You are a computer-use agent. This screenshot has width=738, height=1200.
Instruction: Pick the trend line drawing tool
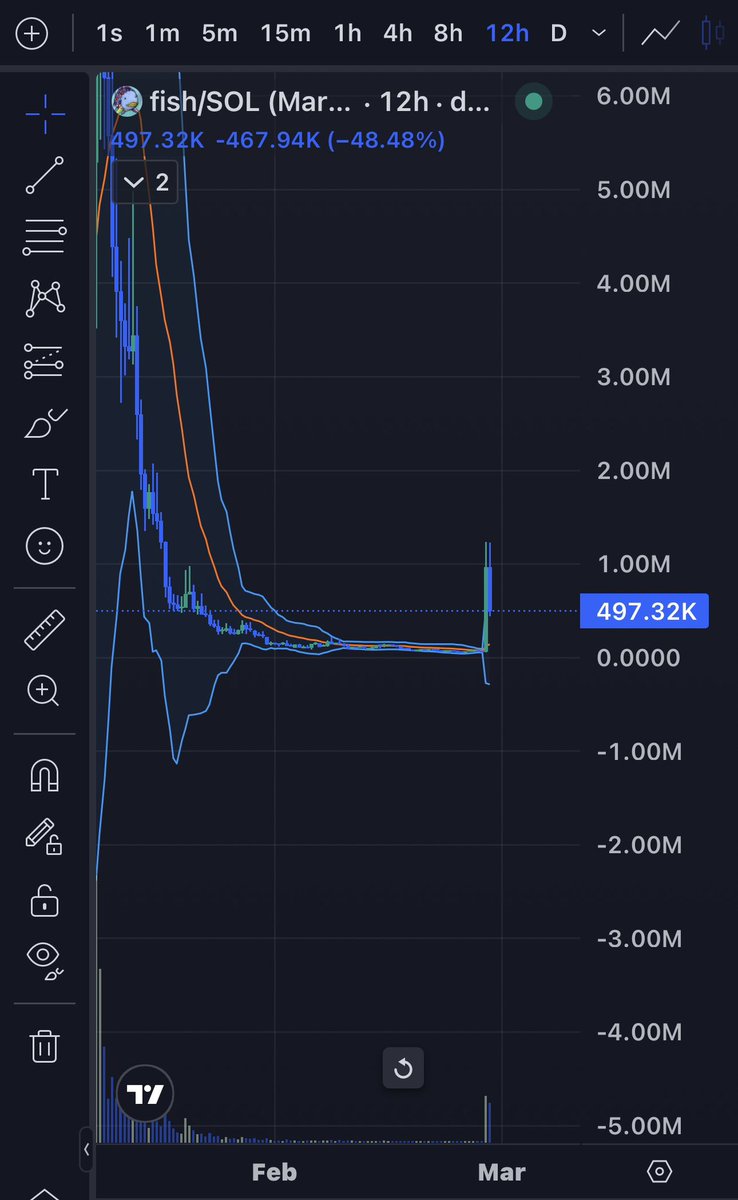click(45, 175)
